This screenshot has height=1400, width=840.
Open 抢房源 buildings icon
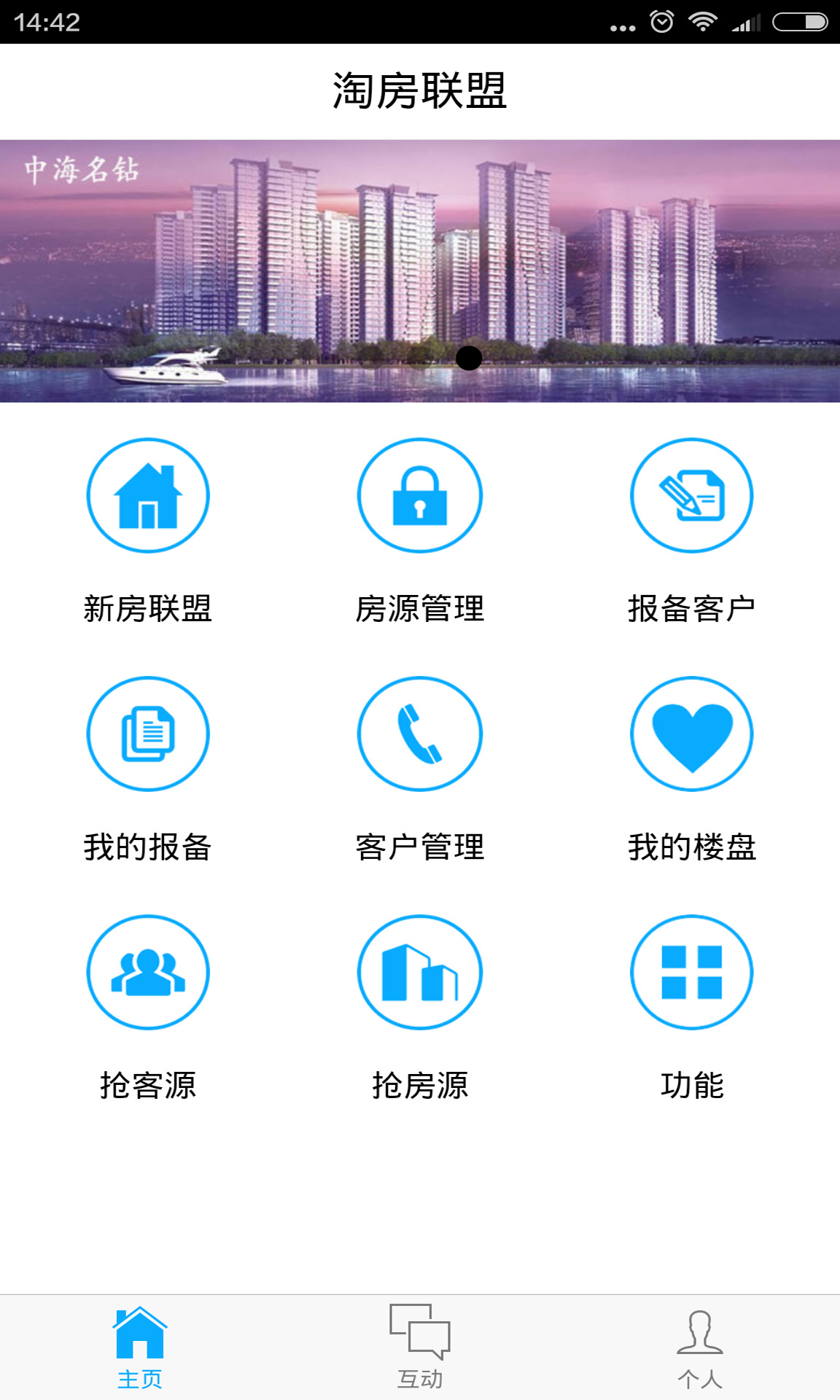[x=420, y=972]
